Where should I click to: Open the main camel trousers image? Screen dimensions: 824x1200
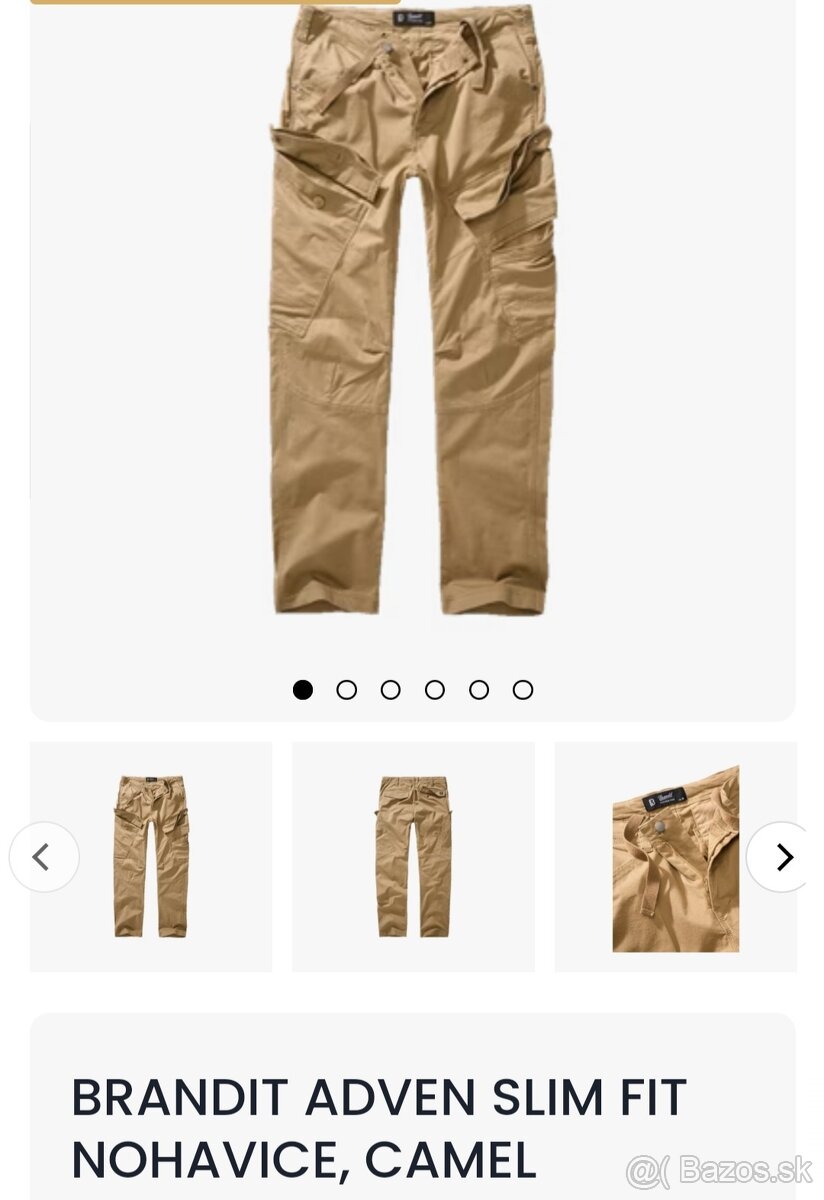pyautogui.click(x=412, y=310)
